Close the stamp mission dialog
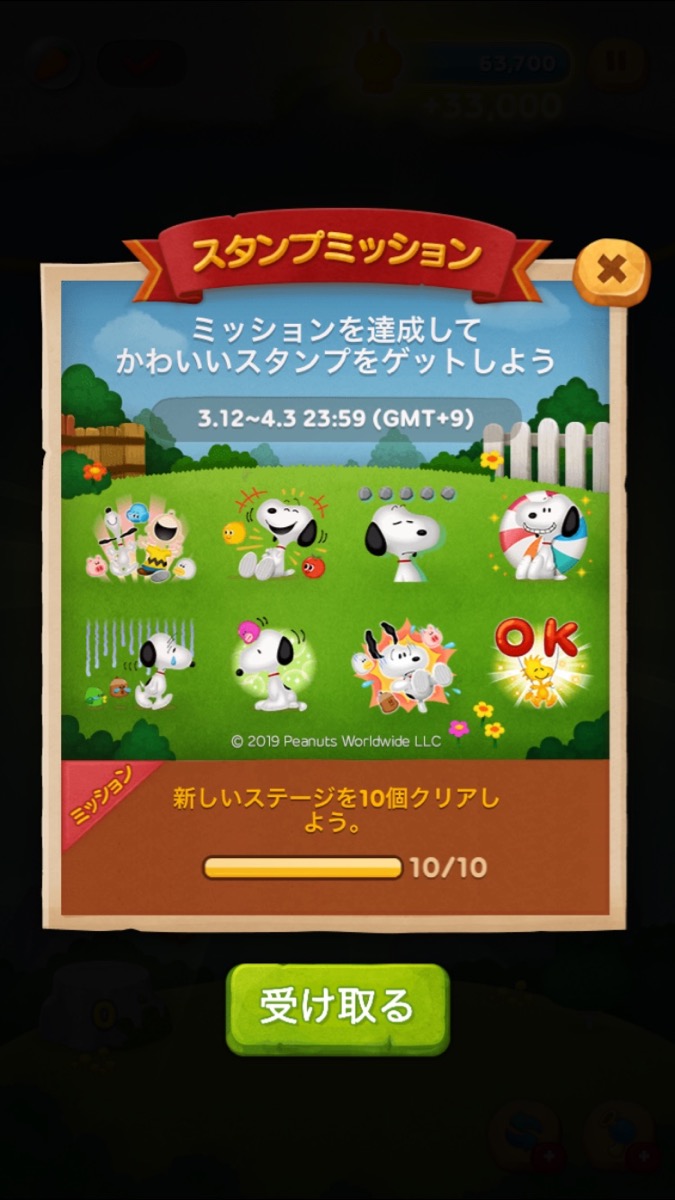The image size is (675, 1200). click(x=612, y=270)
